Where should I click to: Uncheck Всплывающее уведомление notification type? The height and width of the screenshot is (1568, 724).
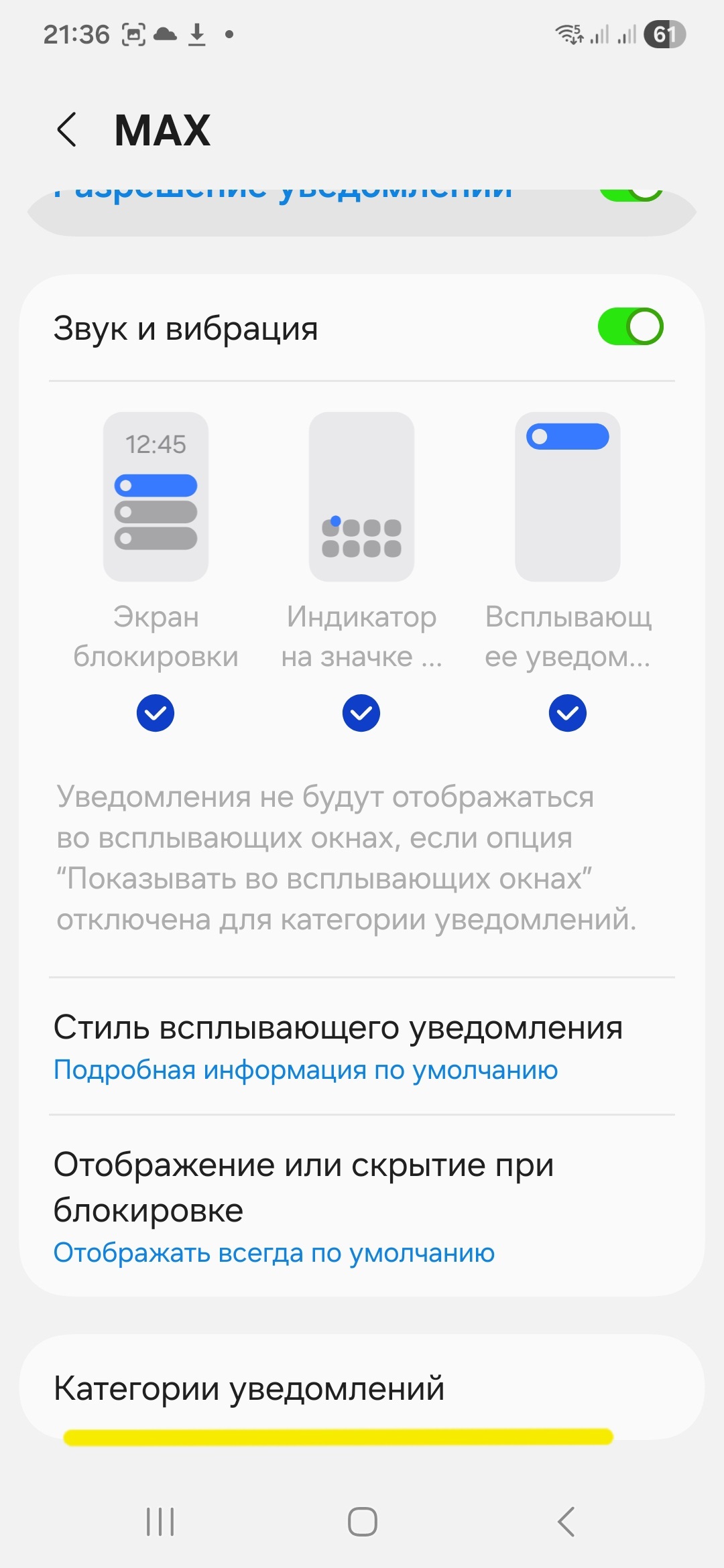[567, 713]
